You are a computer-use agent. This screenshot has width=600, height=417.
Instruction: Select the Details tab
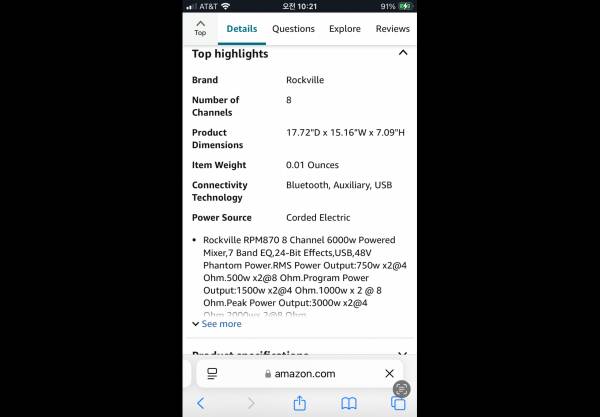click(x=242, y=29)
